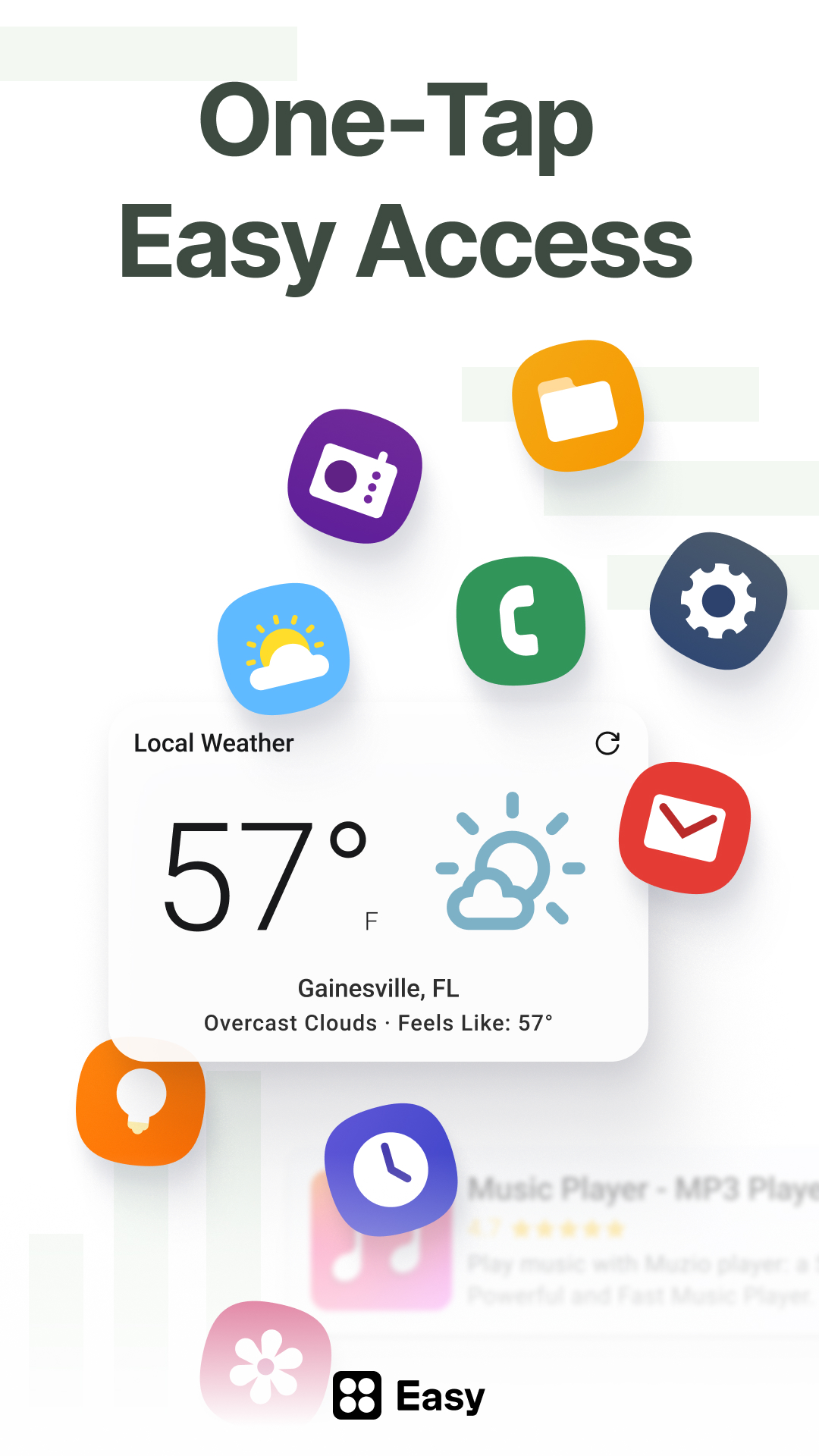This screenshot has width=819, height=1456.
Task: Open the purple Radio app icon
Action: (356, 474)
